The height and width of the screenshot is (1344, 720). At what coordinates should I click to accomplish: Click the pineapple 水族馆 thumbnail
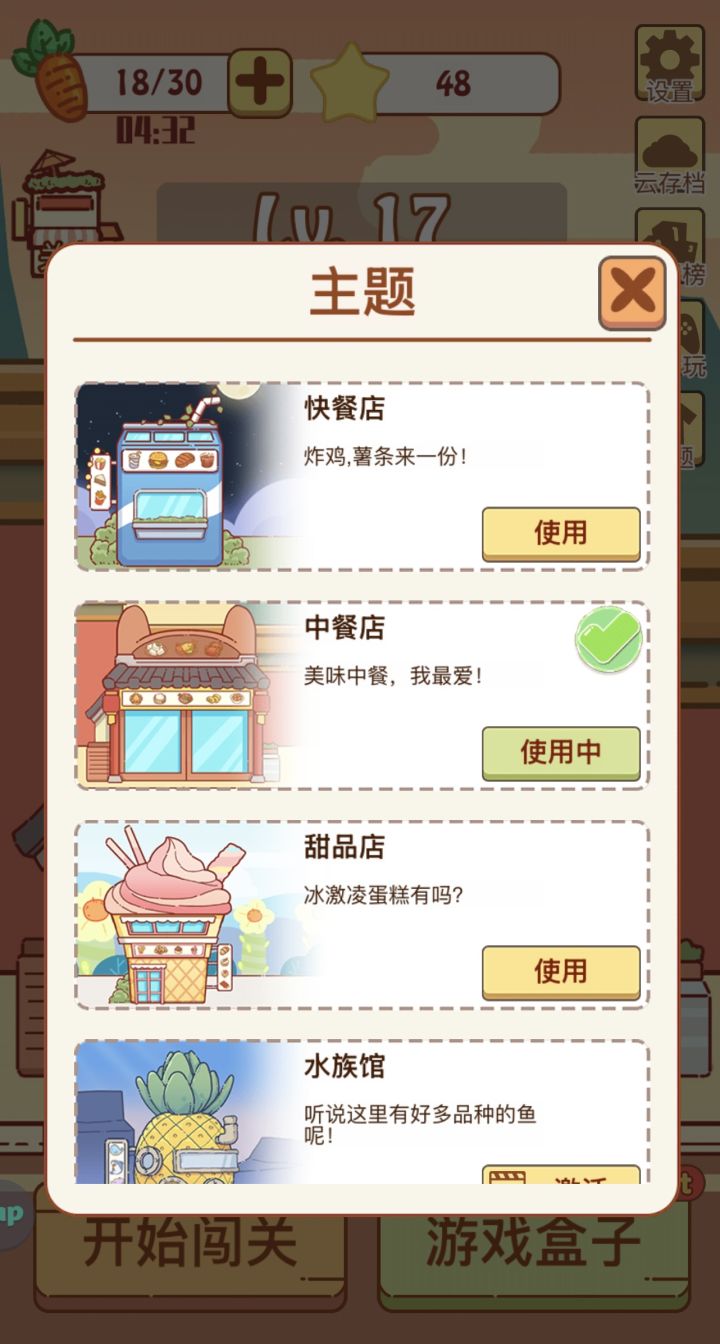pos(180,1120)
